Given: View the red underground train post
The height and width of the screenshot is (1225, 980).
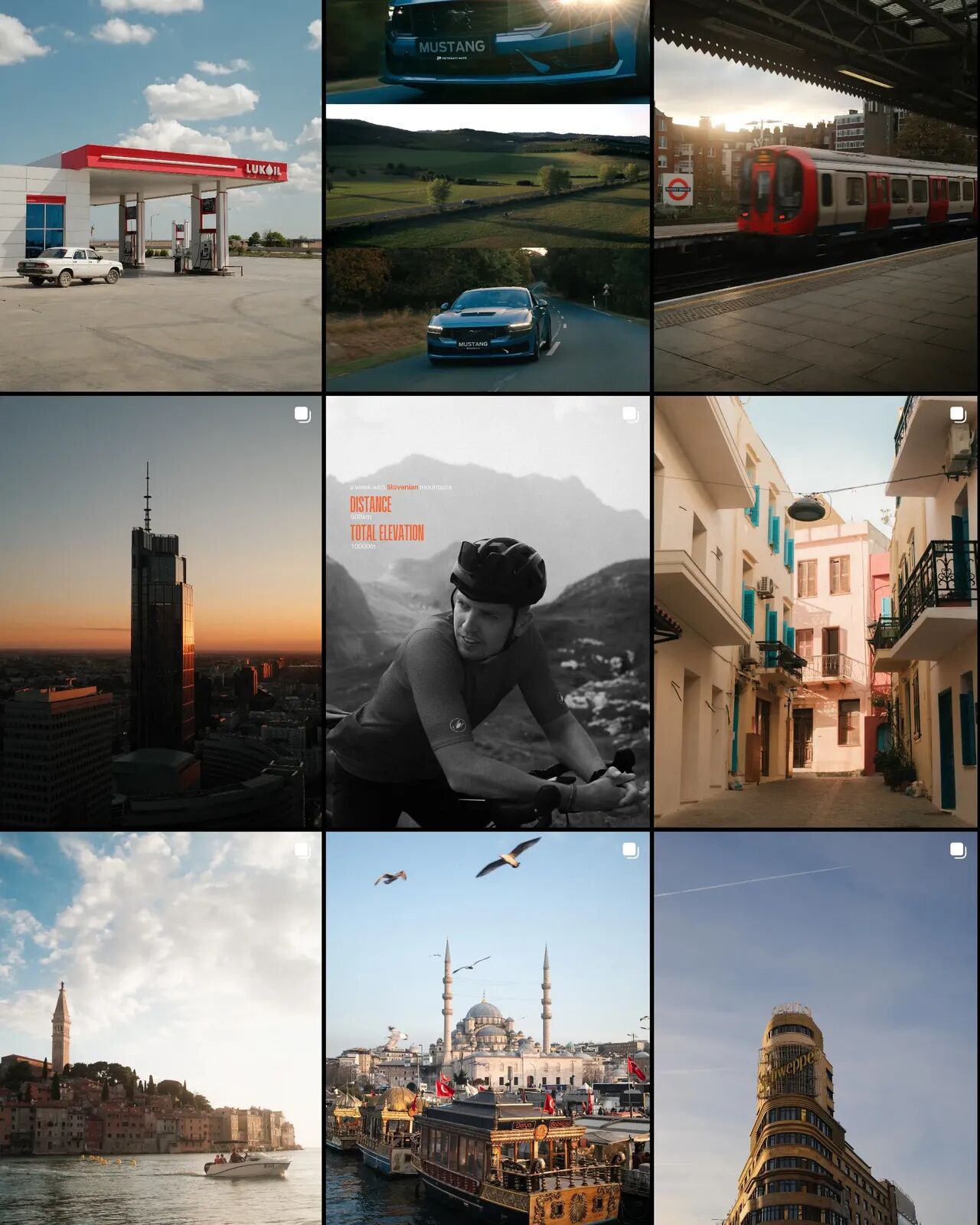Looking at the screenshot, I should click(816, 196).
